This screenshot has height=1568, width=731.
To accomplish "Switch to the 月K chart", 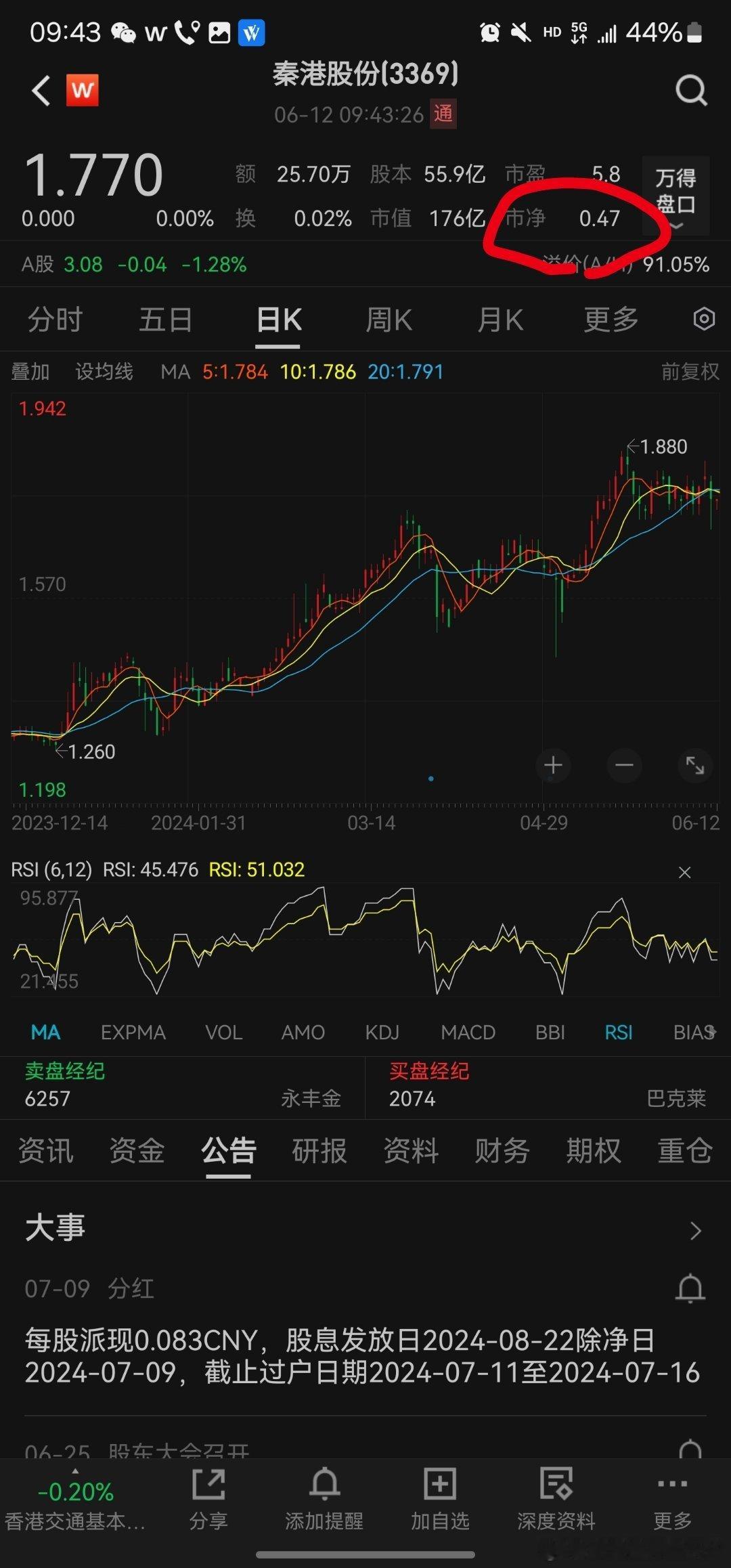I will click(500, 320).
